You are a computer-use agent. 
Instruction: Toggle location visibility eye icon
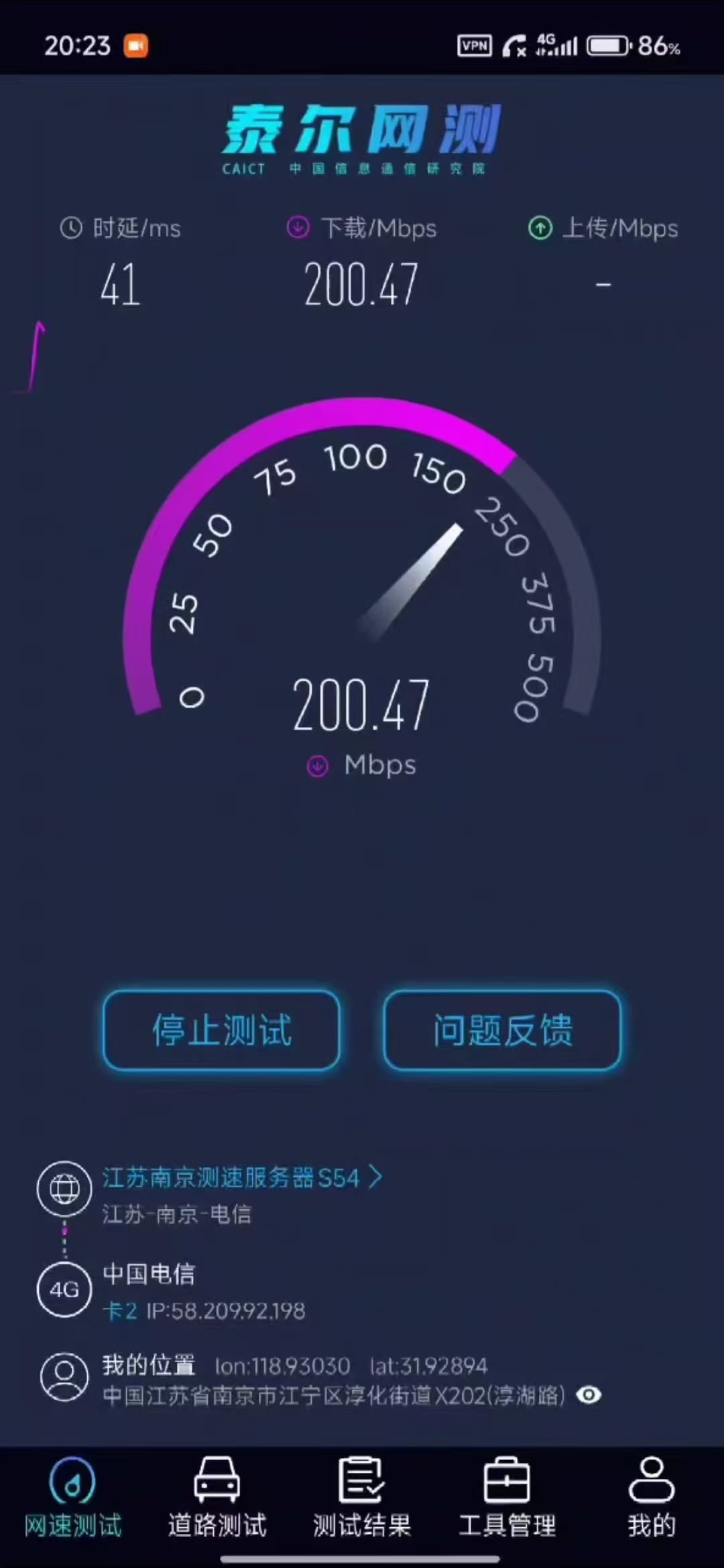[x=589, y=1395]
